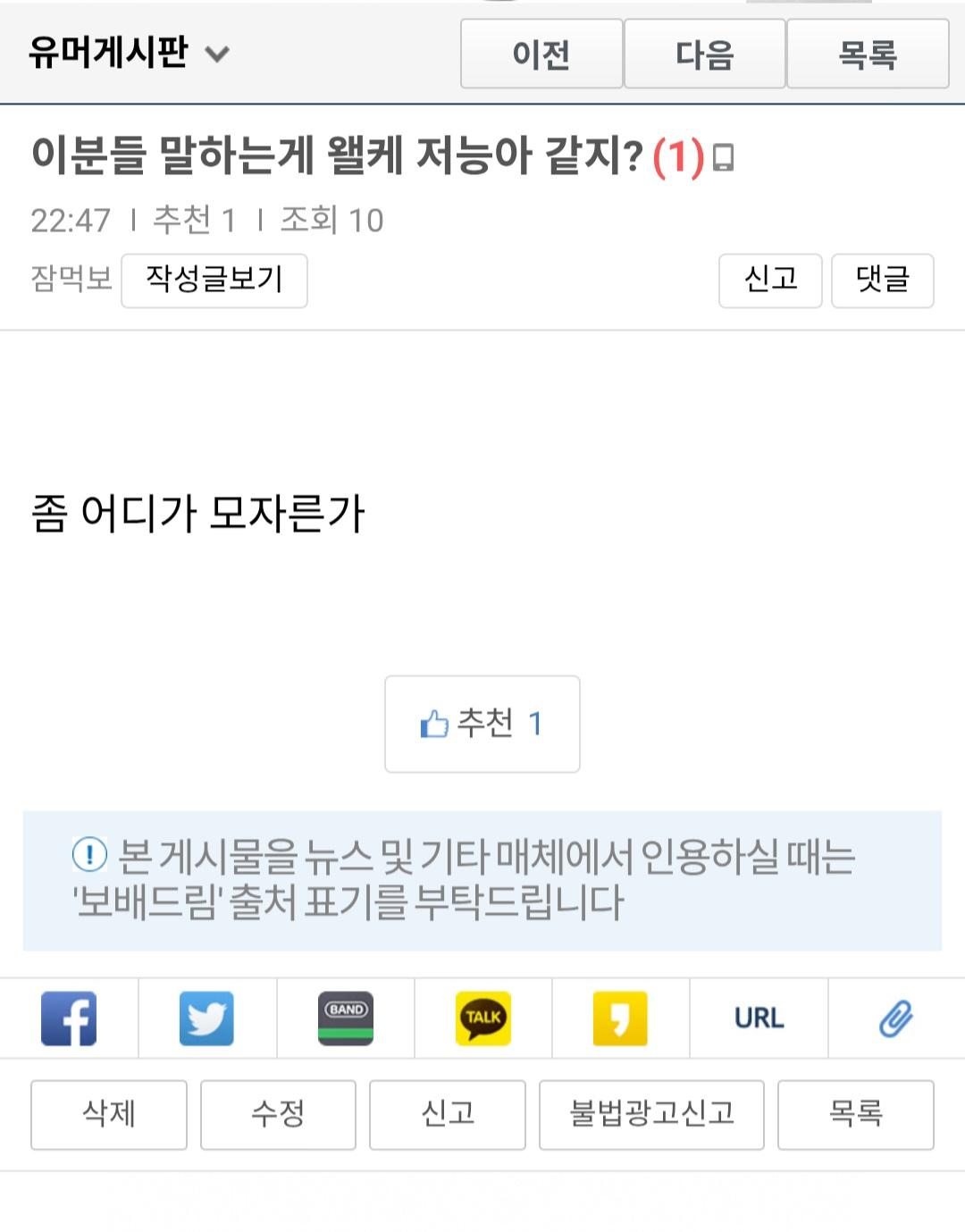Edit the post with 수정
This screenshot has width=965, height=1232.
pyautogui.click(x=278, y=1114)
